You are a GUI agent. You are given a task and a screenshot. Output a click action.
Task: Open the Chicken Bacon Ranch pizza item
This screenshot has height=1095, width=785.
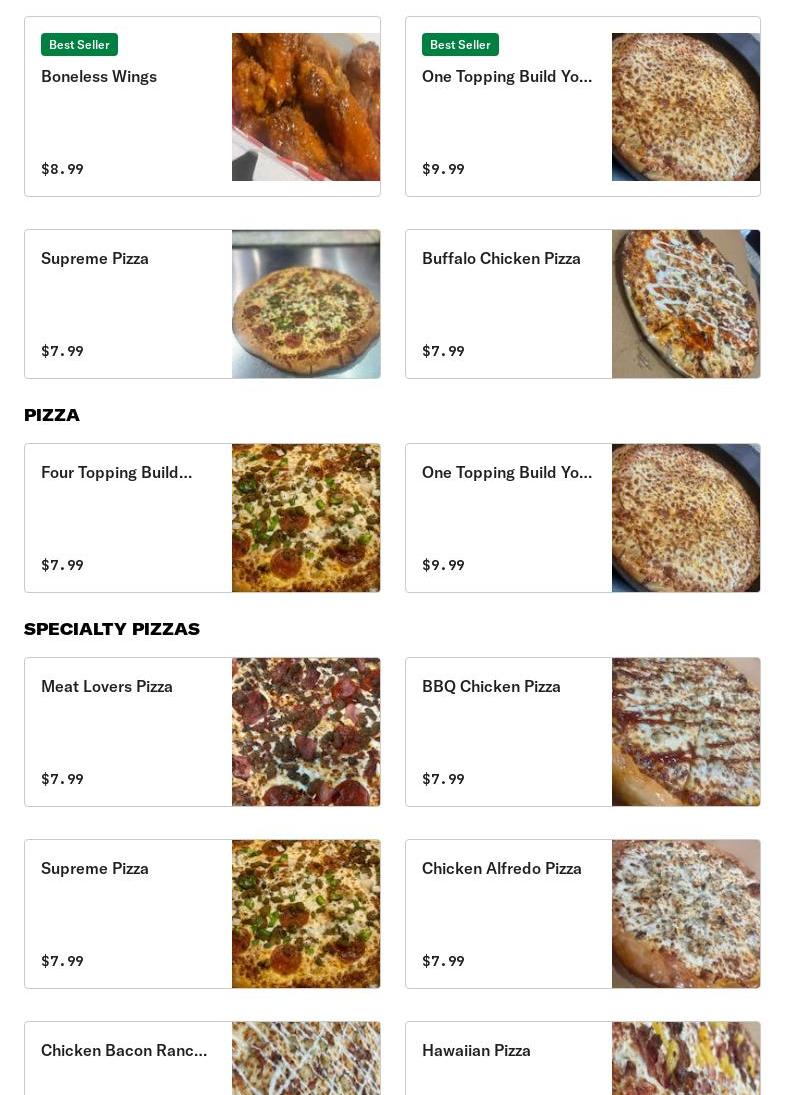click(x=202, y=1058)
